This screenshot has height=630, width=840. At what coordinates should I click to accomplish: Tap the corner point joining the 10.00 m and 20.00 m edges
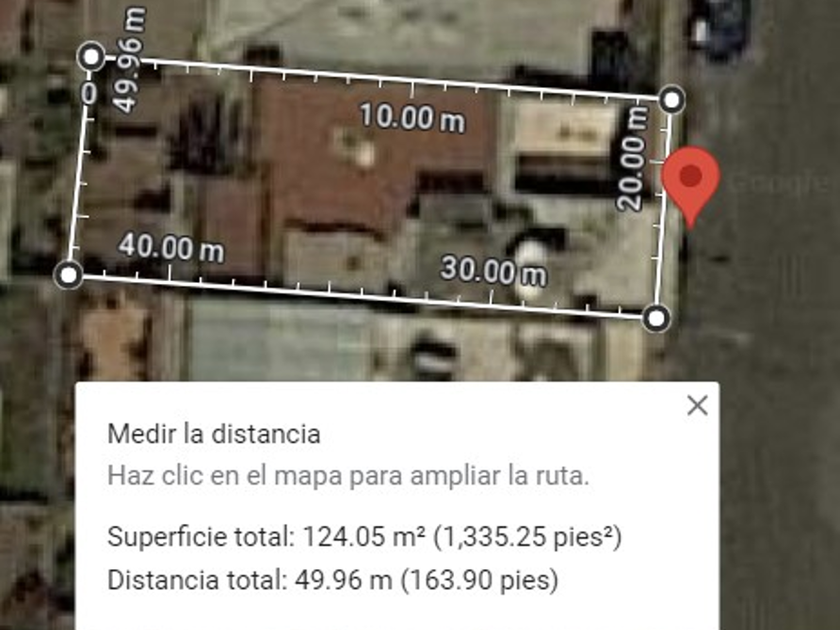672,100
